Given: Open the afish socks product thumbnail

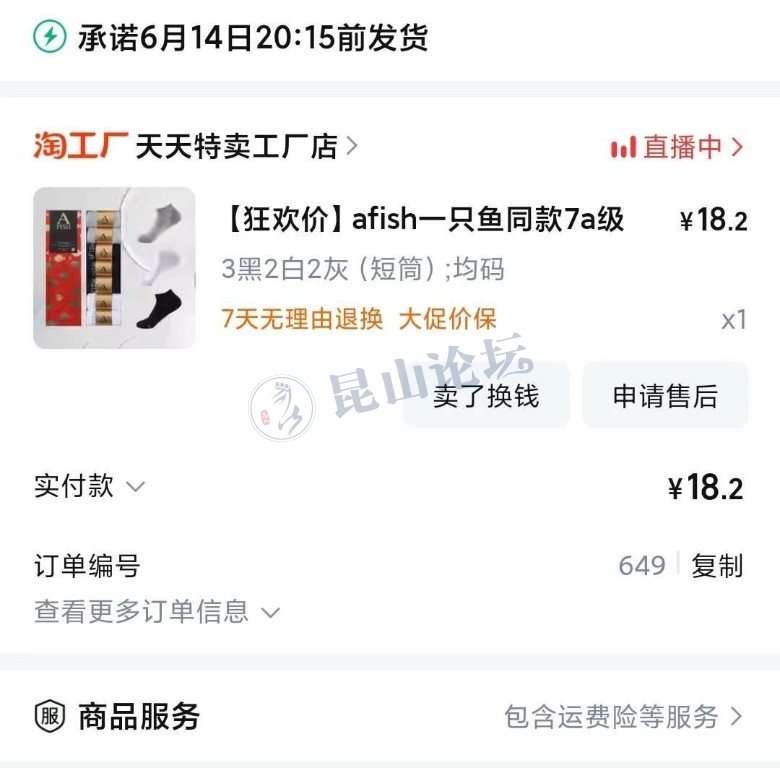Looking at the screenshot, I should point(114,268).
